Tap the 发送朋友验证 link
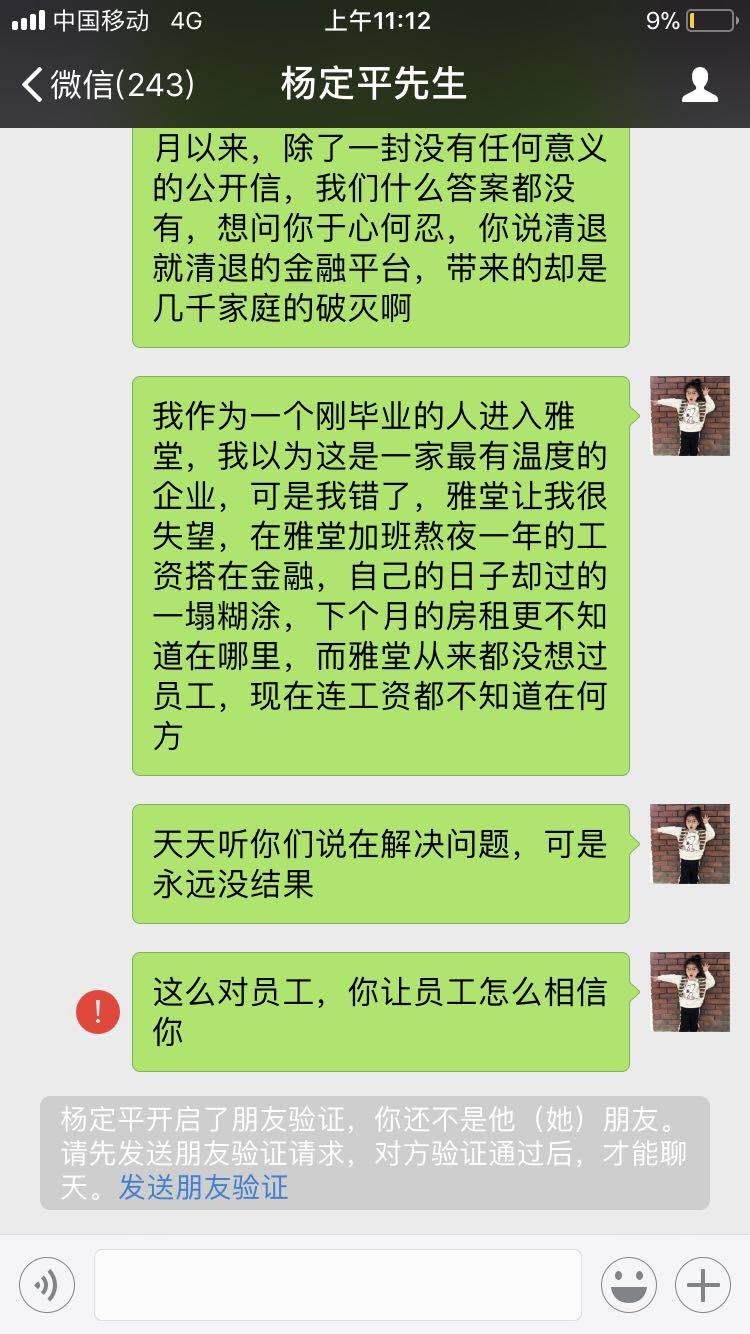This screenshot has height=1334, width=750. 203,1187
